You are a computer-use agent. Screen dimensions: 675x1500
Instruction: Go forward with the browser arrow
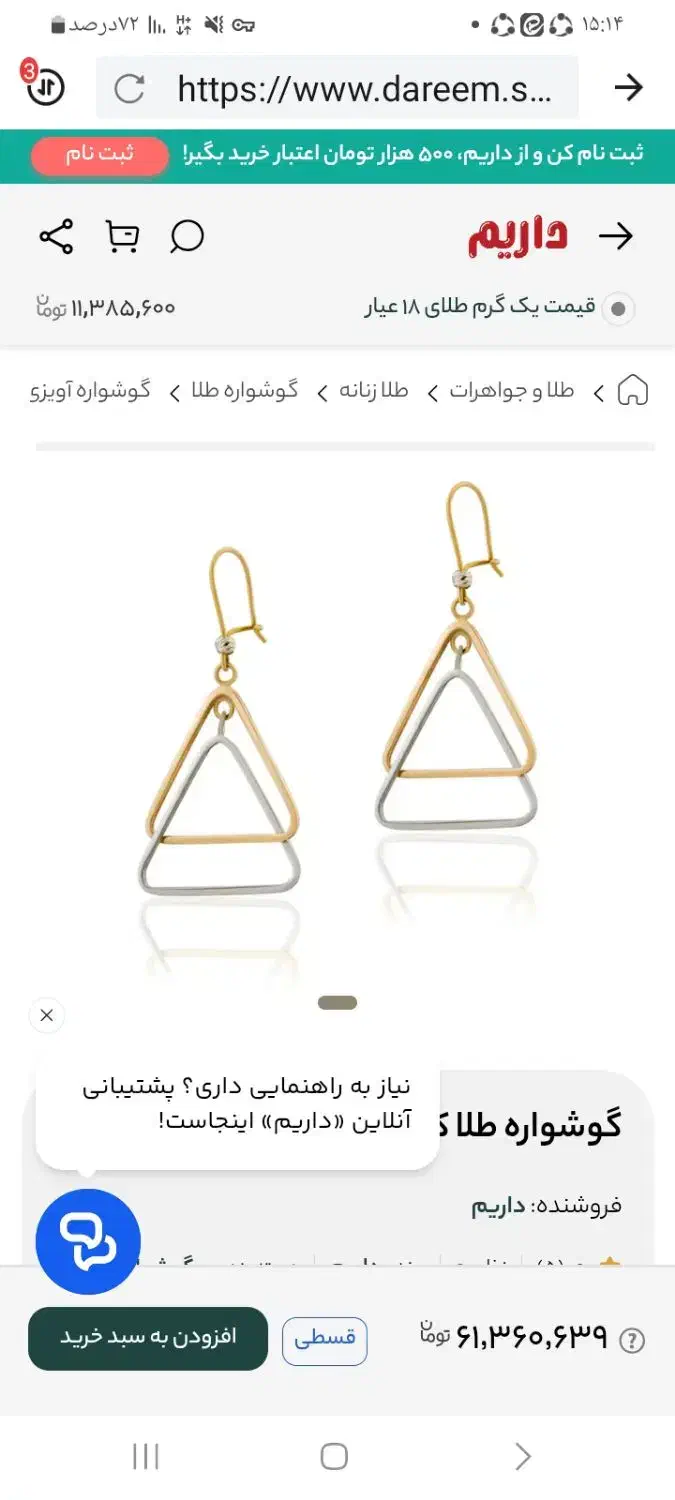pyautogui.click(x=628, y=88)
